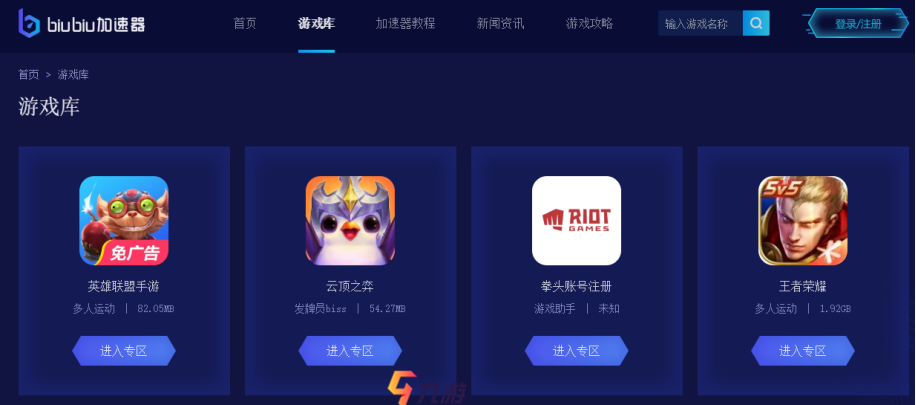The width and height of the screenshot is (916, 405).
Task: Open the 游戏攻略 tab
Action: pyautogui.click(x=589, y=23)
